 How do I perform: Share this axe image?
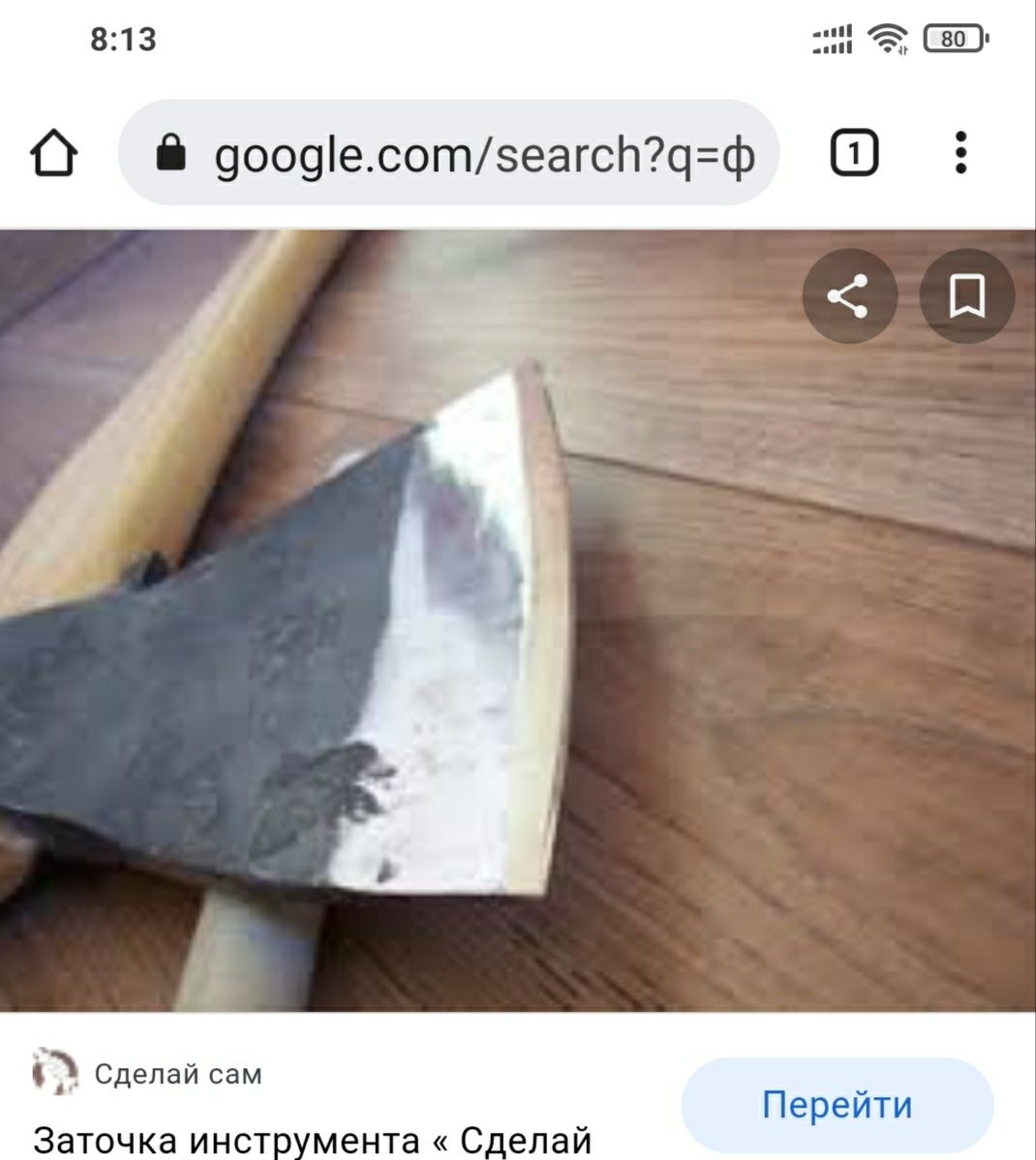tap(849, 296)
